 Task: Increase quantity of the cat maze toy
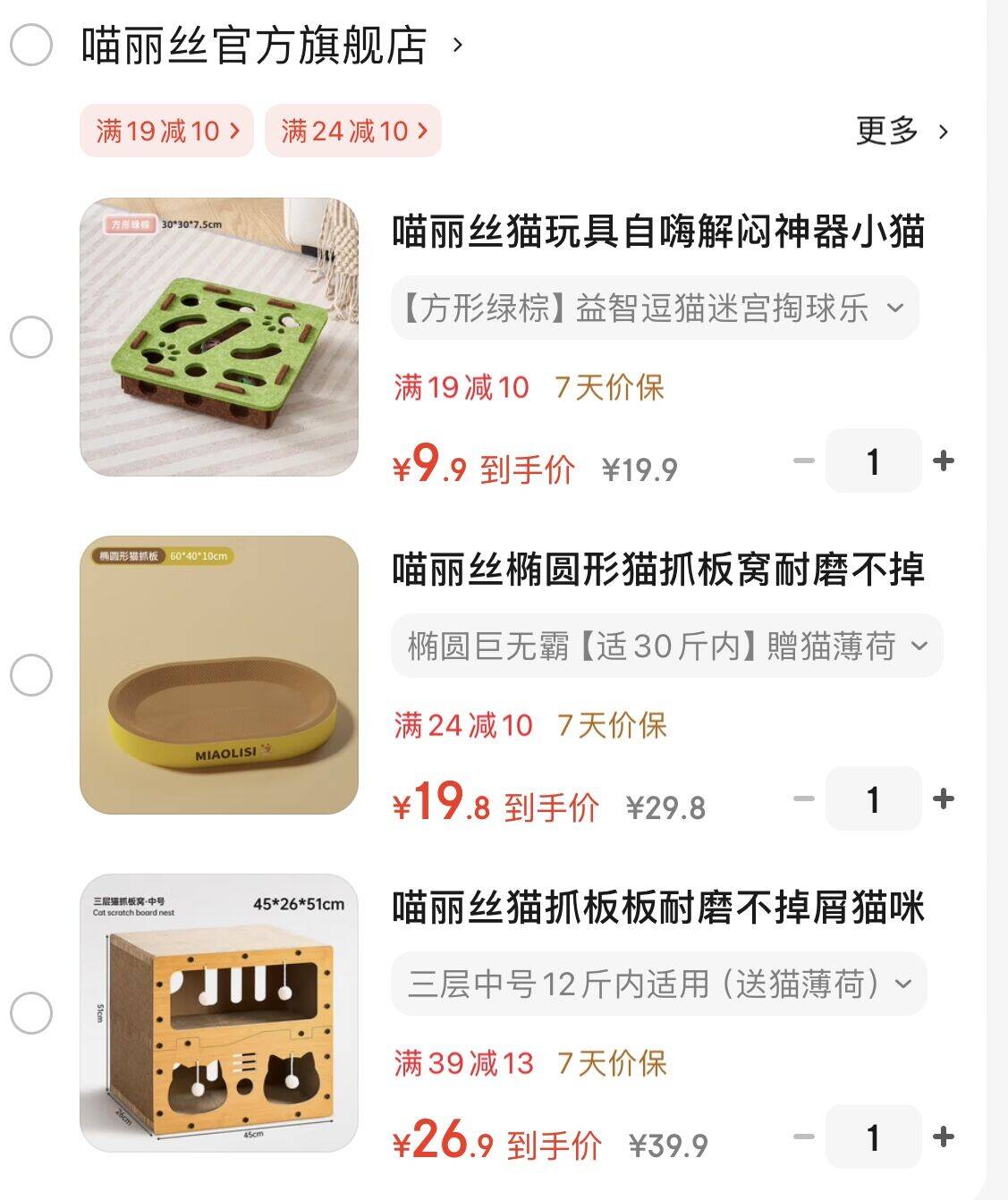pyautogui.click(x=944, y=461)
